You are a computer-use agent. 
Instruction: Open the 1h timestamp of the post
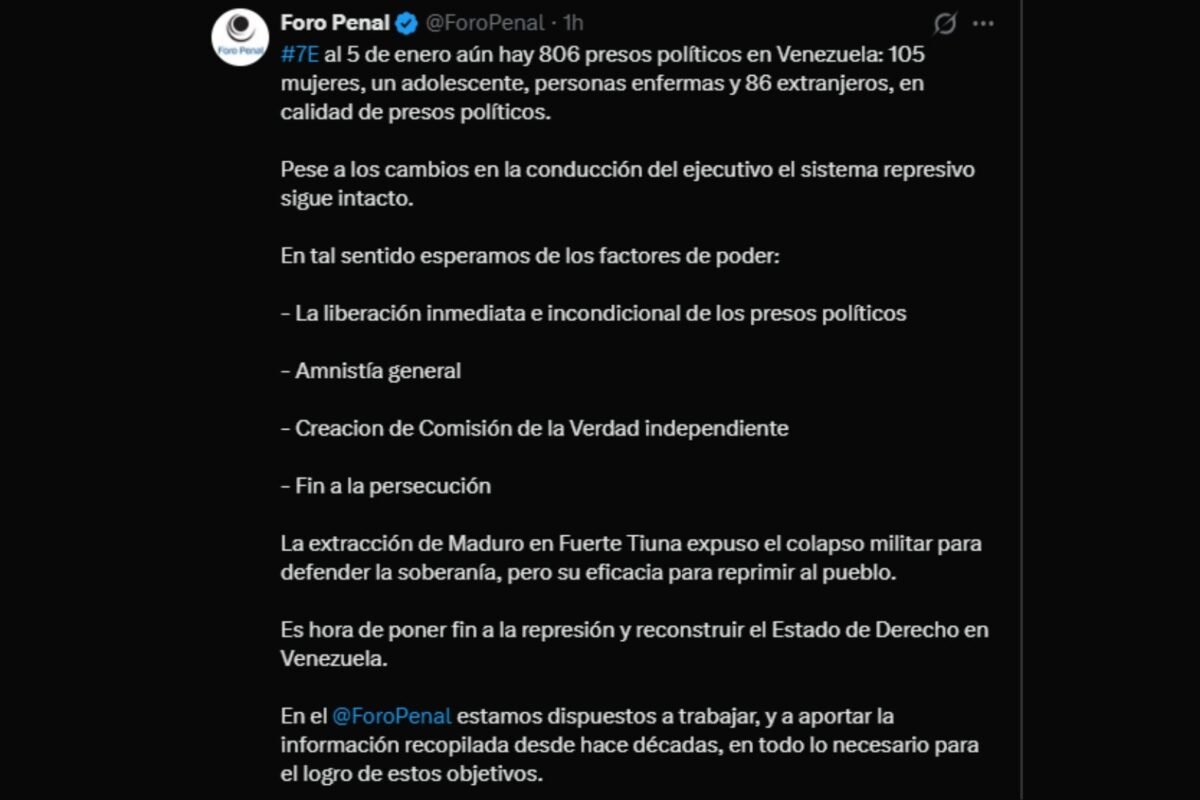573,22
